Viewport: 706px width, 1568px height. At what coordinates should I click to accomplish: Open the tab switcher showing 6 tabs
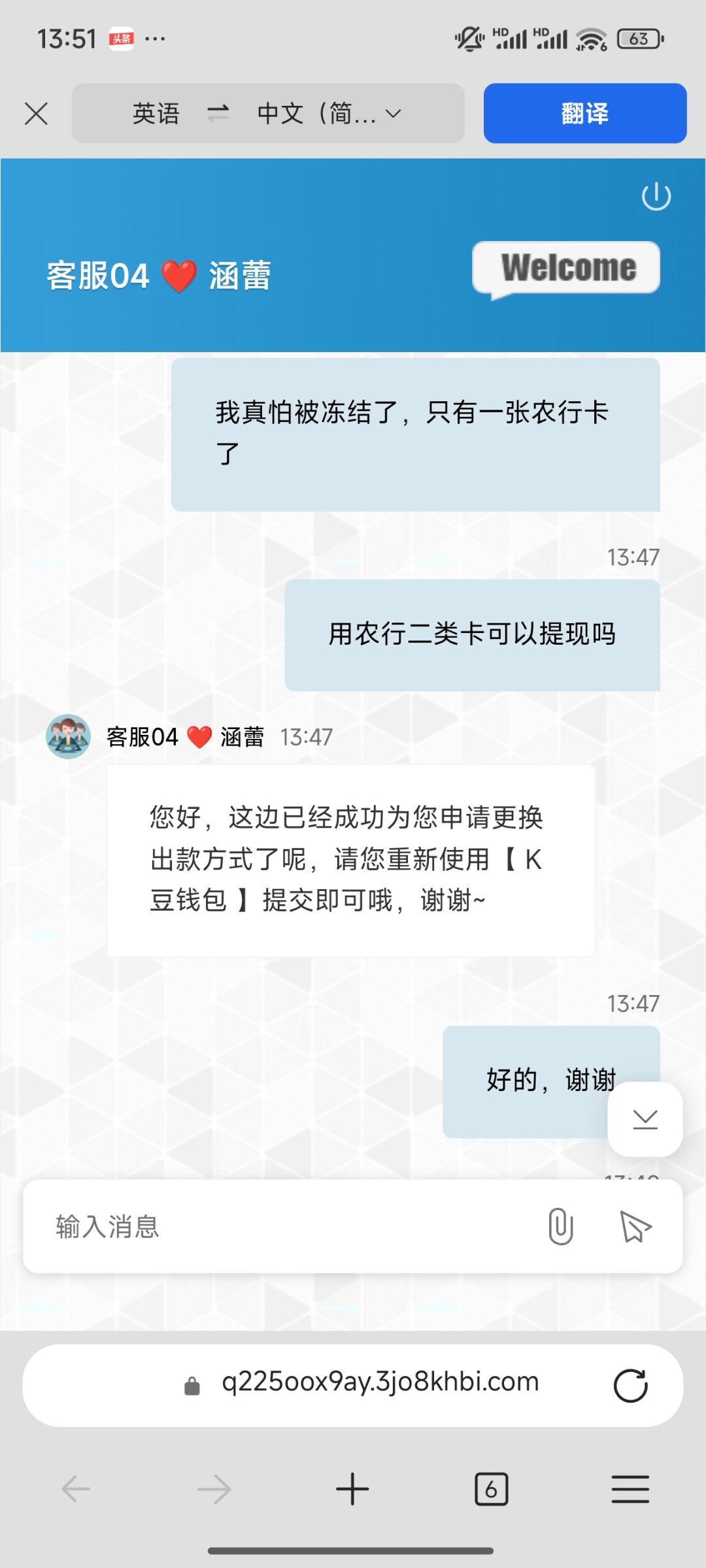tap(491, 1489)
